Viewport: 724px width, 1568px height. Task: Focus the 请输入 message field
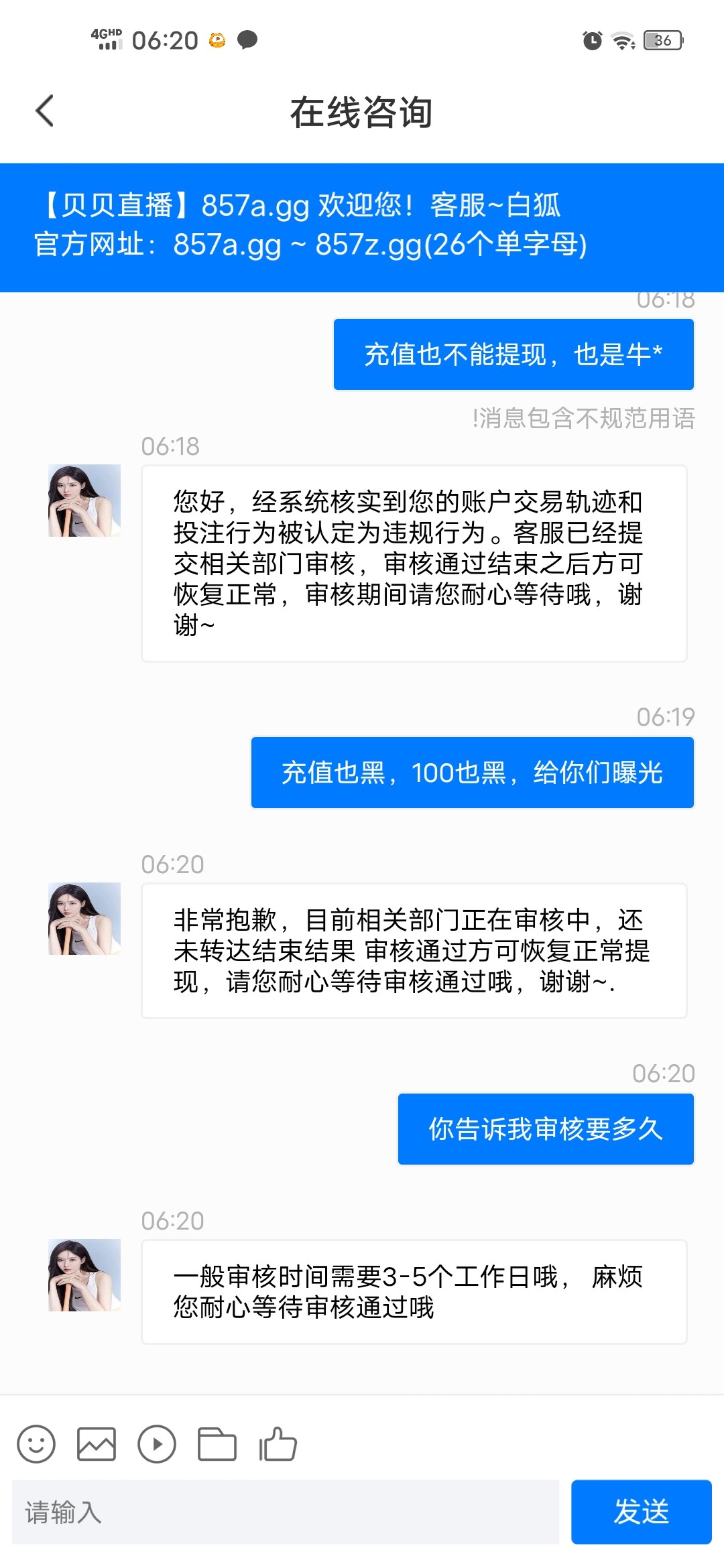[285, 1512]
